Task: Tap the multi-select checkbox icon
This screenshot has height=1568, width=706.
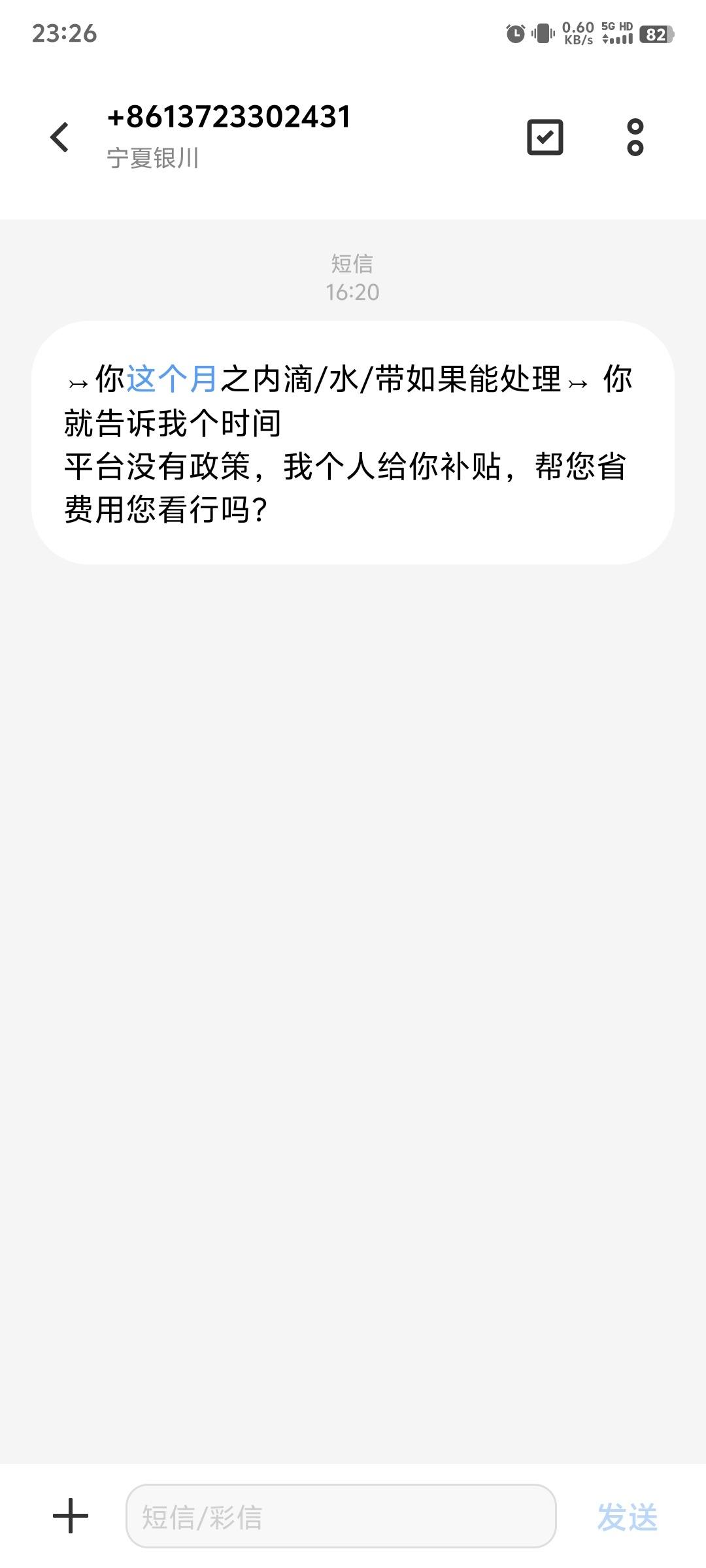Action: click(545, 137)
